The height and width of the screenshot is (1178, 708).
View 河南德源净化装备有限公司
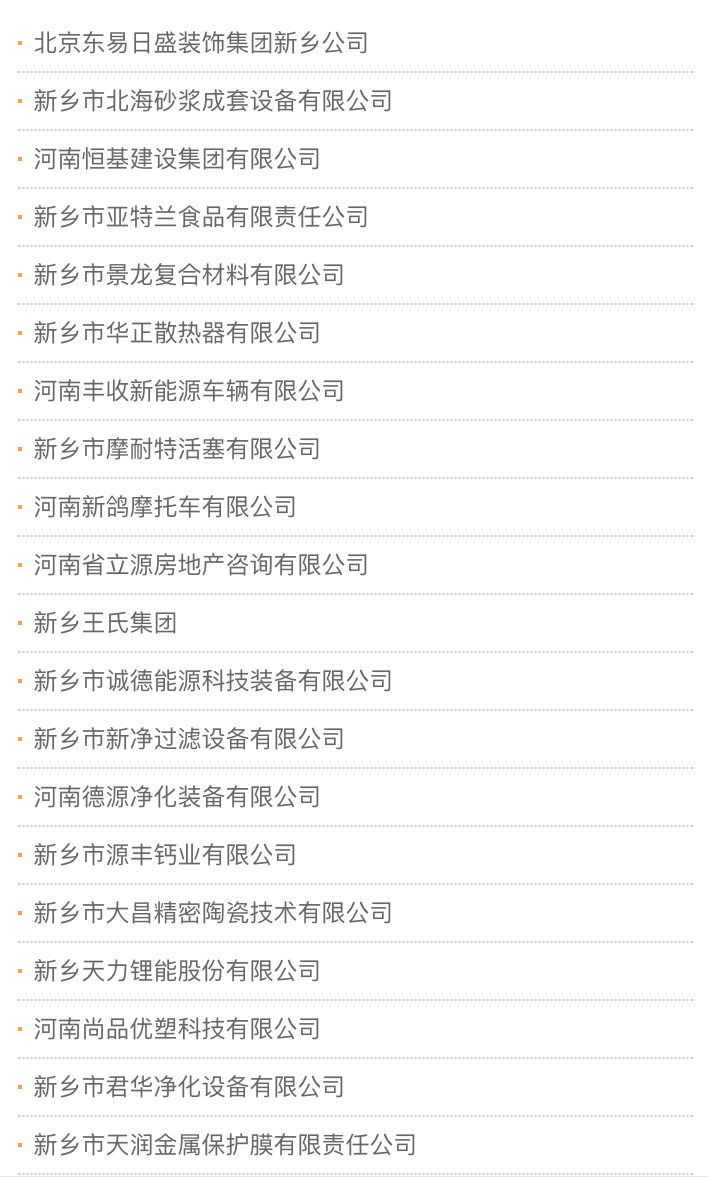(x=177, y=796)
